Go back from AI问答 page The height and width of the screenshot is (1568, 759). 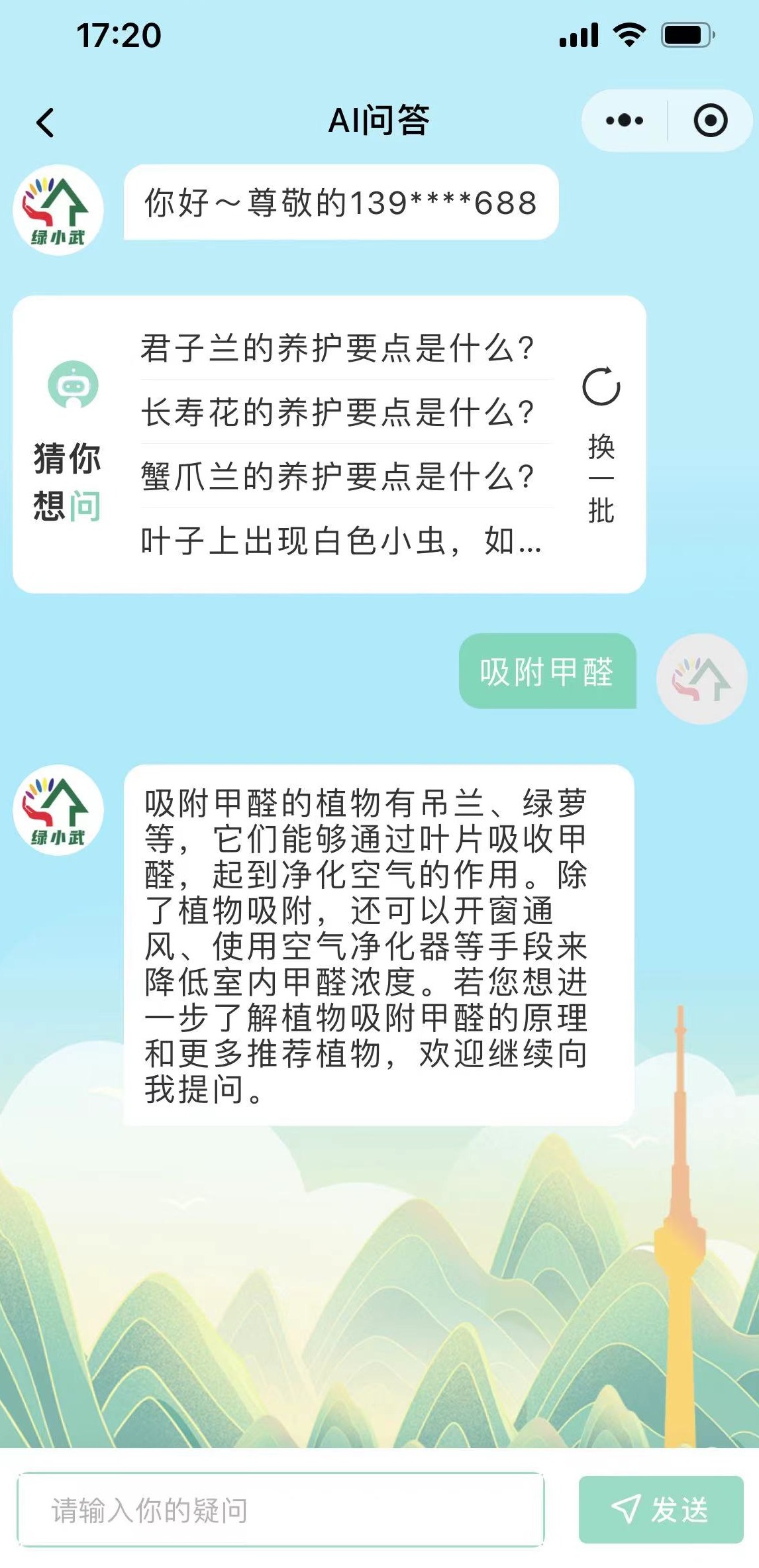45,123
